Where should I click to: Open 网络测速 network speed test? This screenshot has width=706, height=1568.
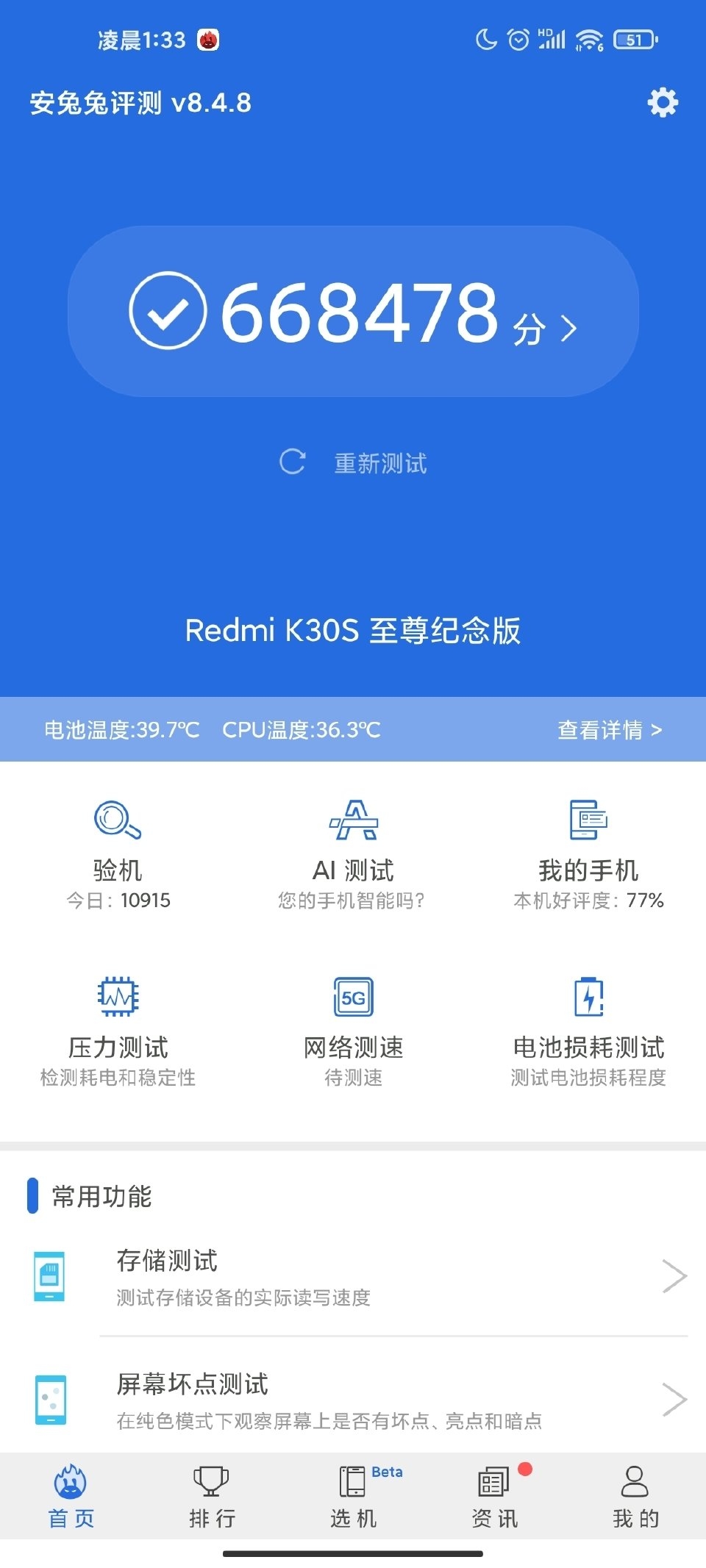353,1029
